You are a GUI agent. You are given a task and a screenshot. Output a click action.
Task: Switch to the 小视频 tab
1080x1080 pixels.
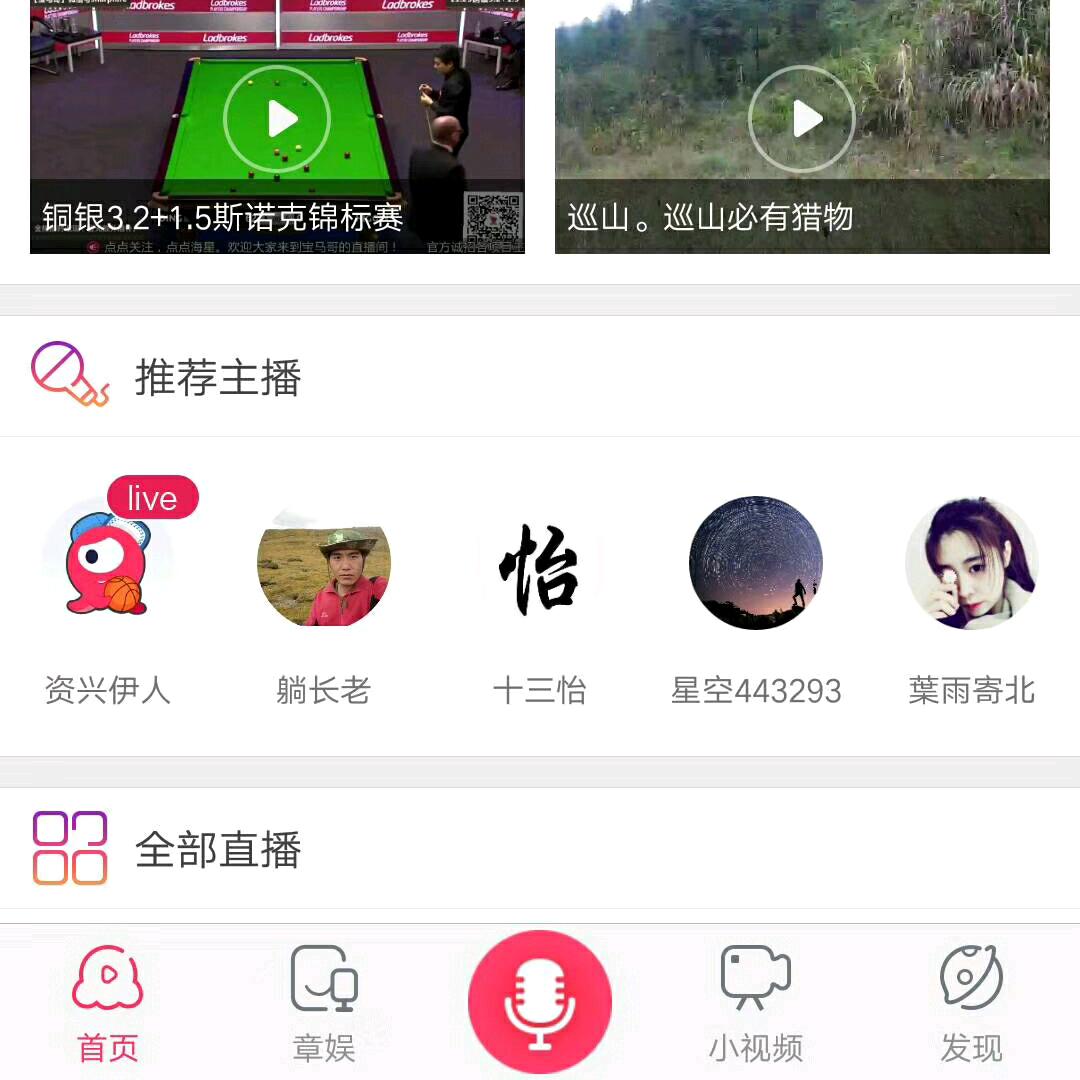coord(756,1003)
